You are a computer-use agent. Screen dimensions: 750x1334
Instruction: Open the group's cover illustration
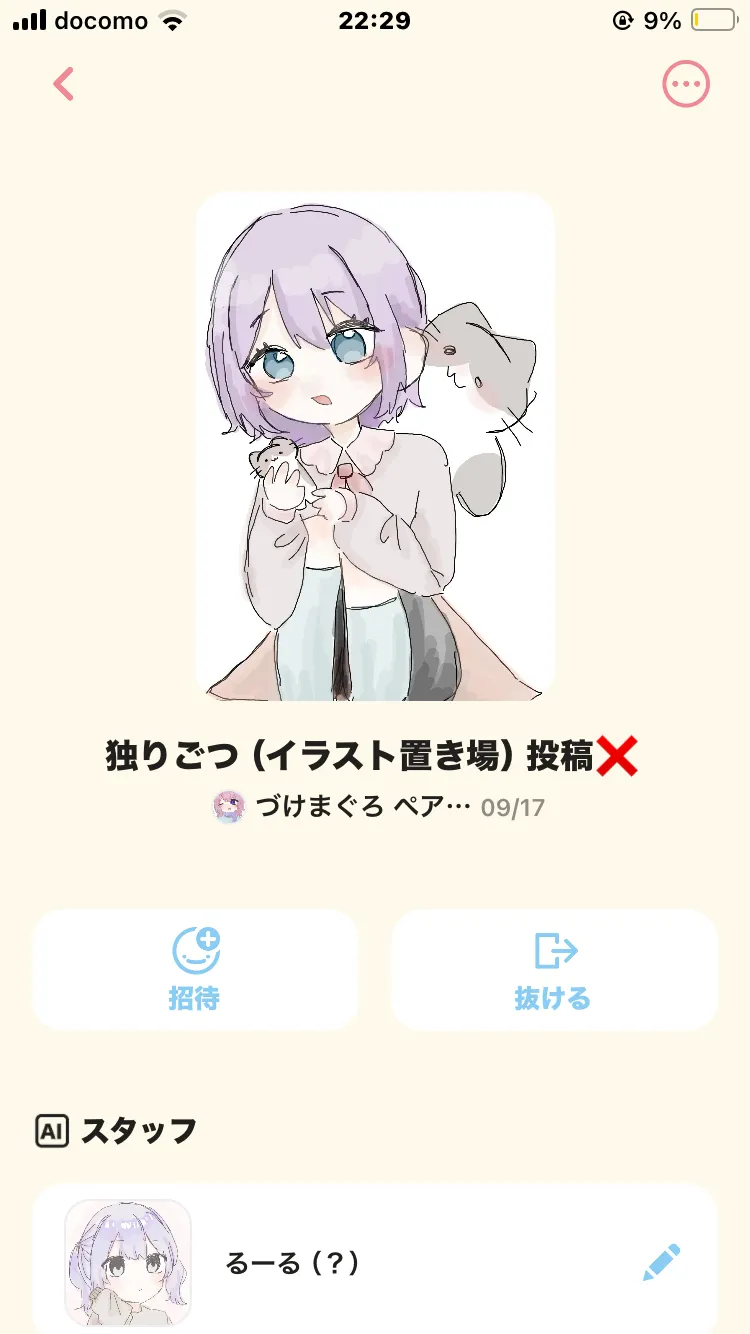tap(375, 446)
